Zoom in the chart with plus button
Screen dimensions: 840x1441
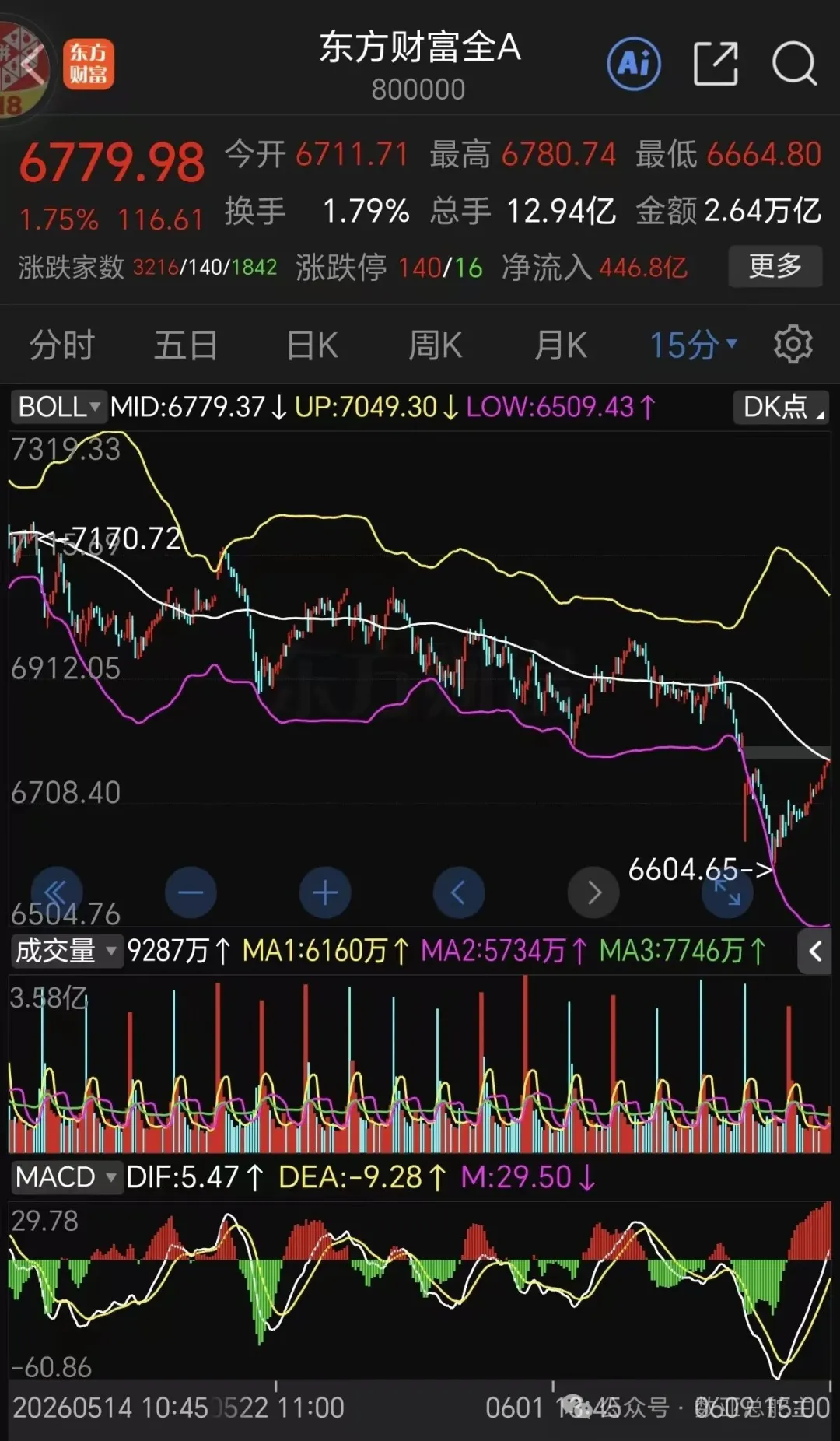pyautogui.click(x=324, y=892)
